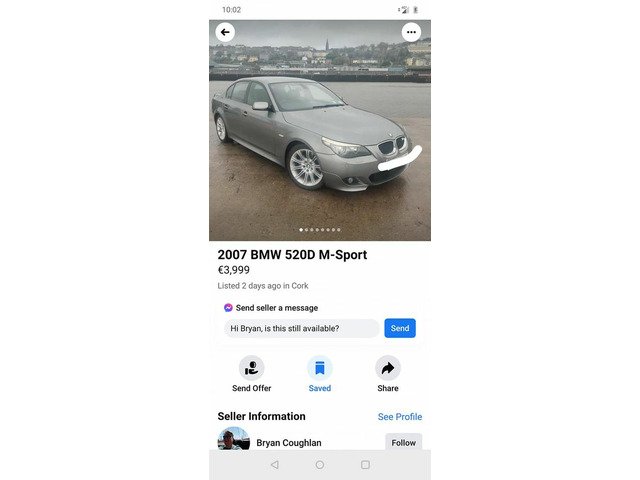Open the See Profile link
This screenshot has width=640, height=480.
400,417
